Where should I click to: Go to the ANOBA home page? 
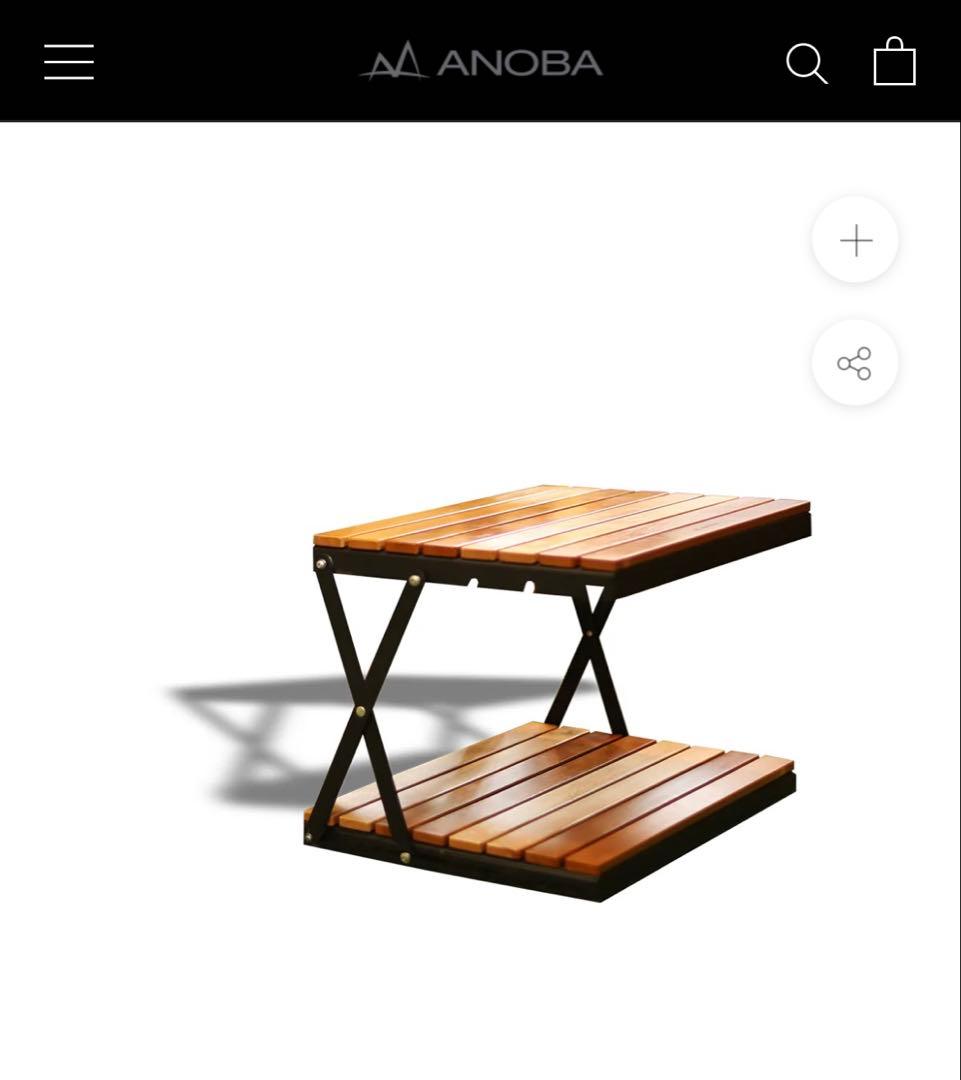pyautogui.click(x=481, y=62)
